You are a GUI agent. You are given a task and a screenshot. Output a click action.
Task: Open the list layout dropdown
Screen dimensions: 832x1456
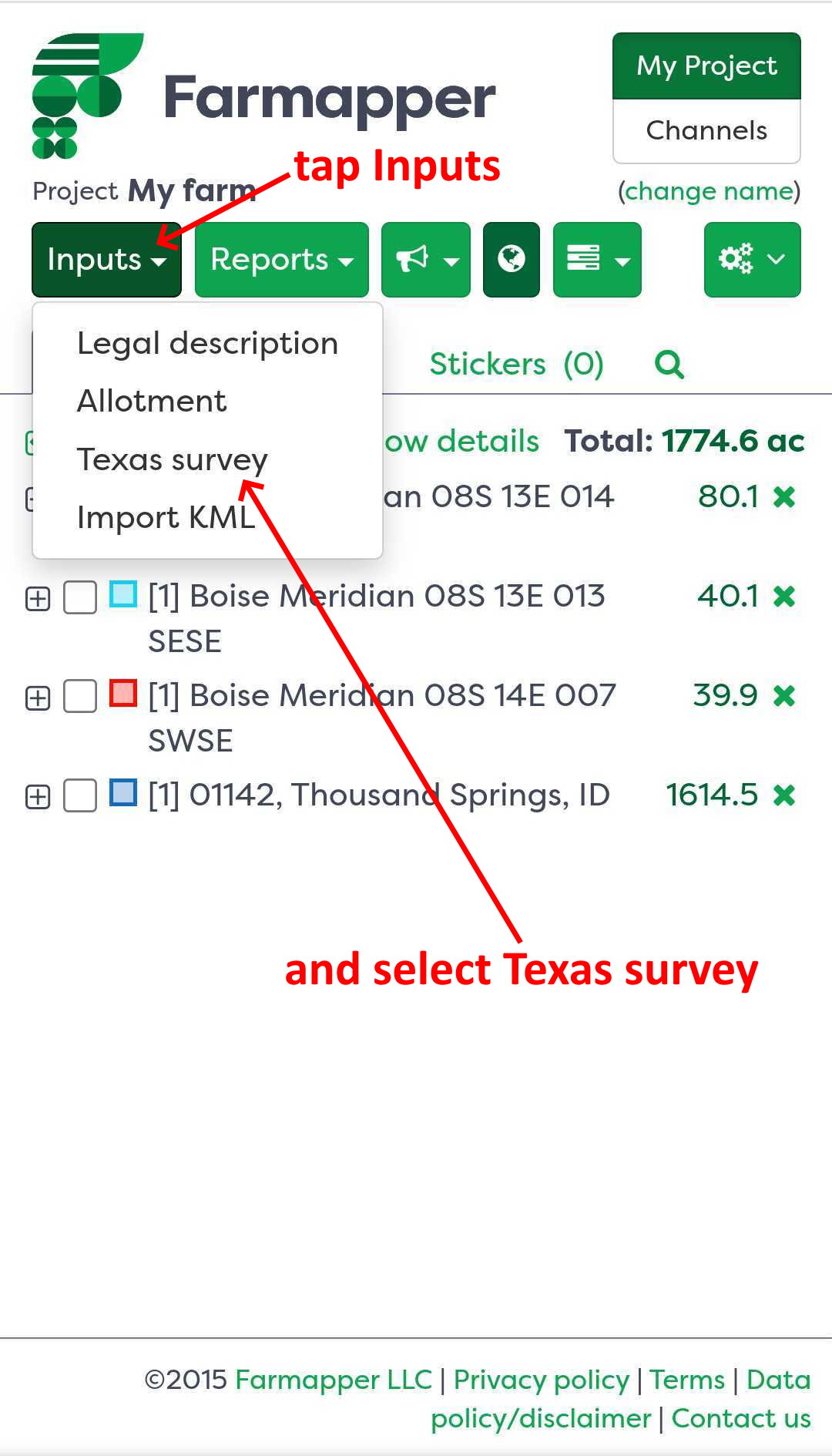tap(597, 260)
